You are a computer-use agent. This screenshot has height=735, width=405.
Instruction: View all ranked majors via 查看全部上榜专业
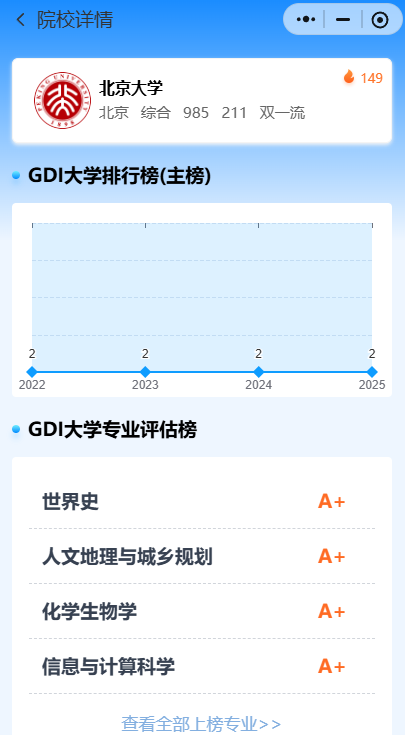(x=201, y=724)
